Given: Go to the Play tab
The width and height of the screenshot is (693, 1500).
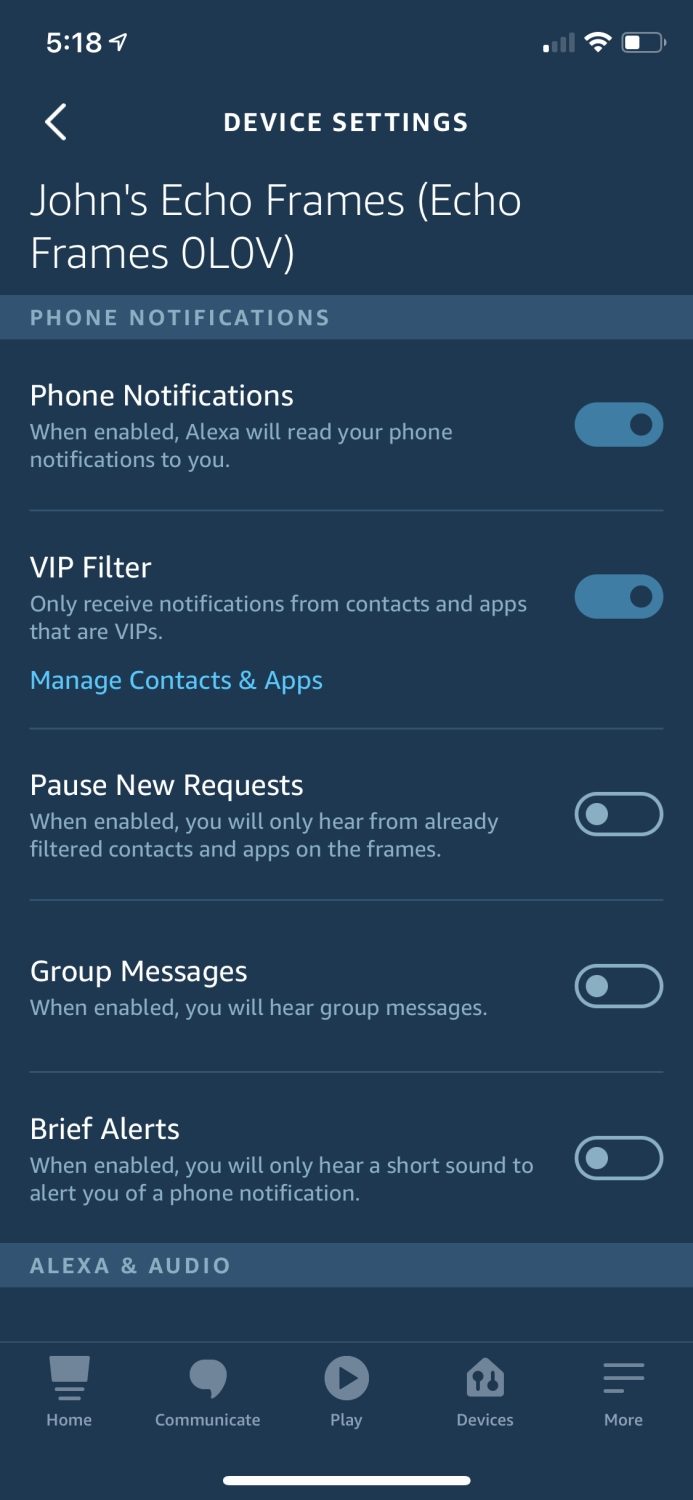Looking at the screenshot, I should pos(346,1392).
